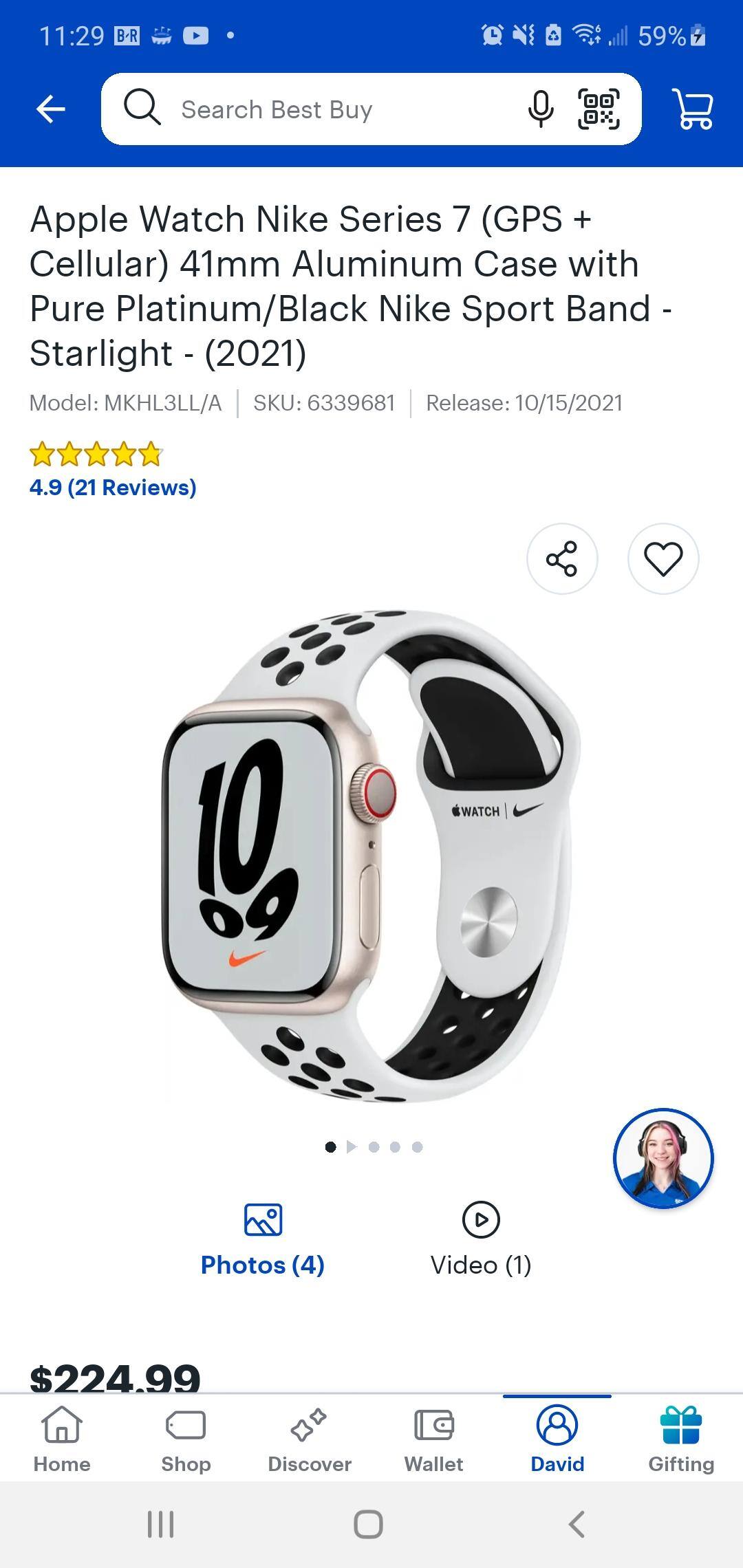Open chat with the support agent
Image resolution: width=743 pixels, height=1568 pixels.
point(663,1158)
